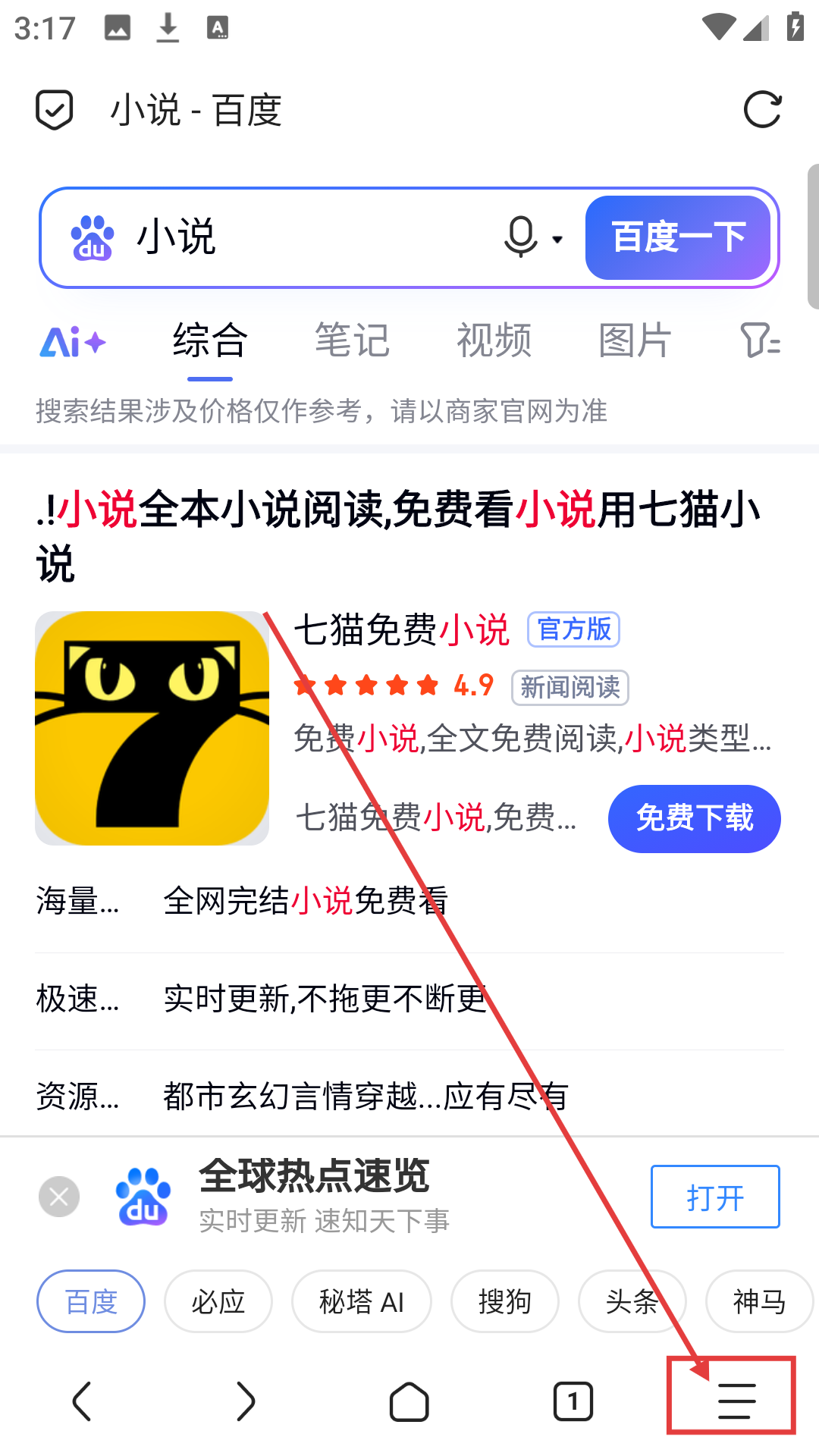Select the 必应 search engine chip
Viewport: 819px width, 1456px height.
click(218, 1301)
